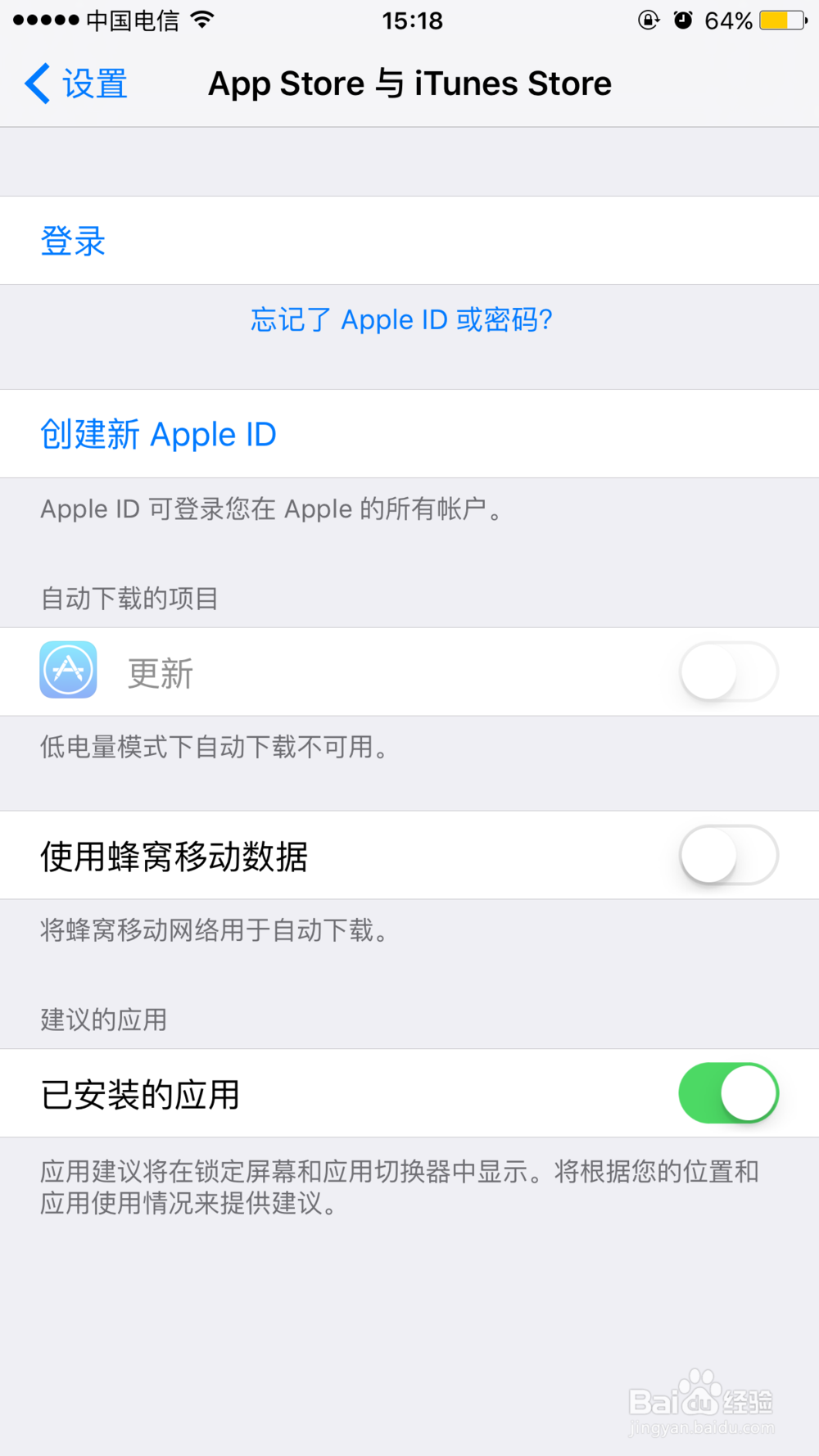Open the 创建新 Apple ID row

coord(158,433)
